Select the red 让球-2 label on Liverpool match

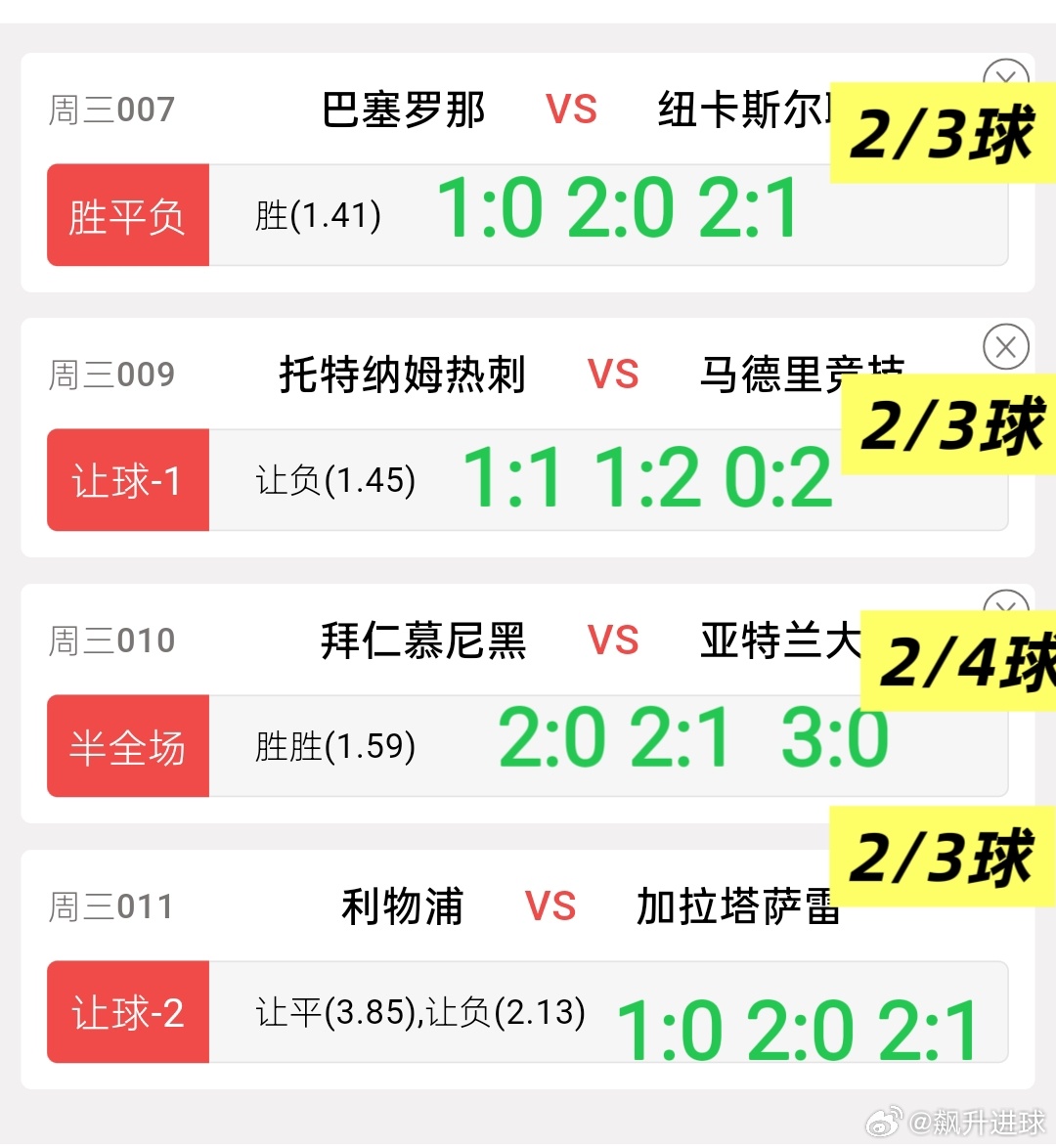[128, 1012]
